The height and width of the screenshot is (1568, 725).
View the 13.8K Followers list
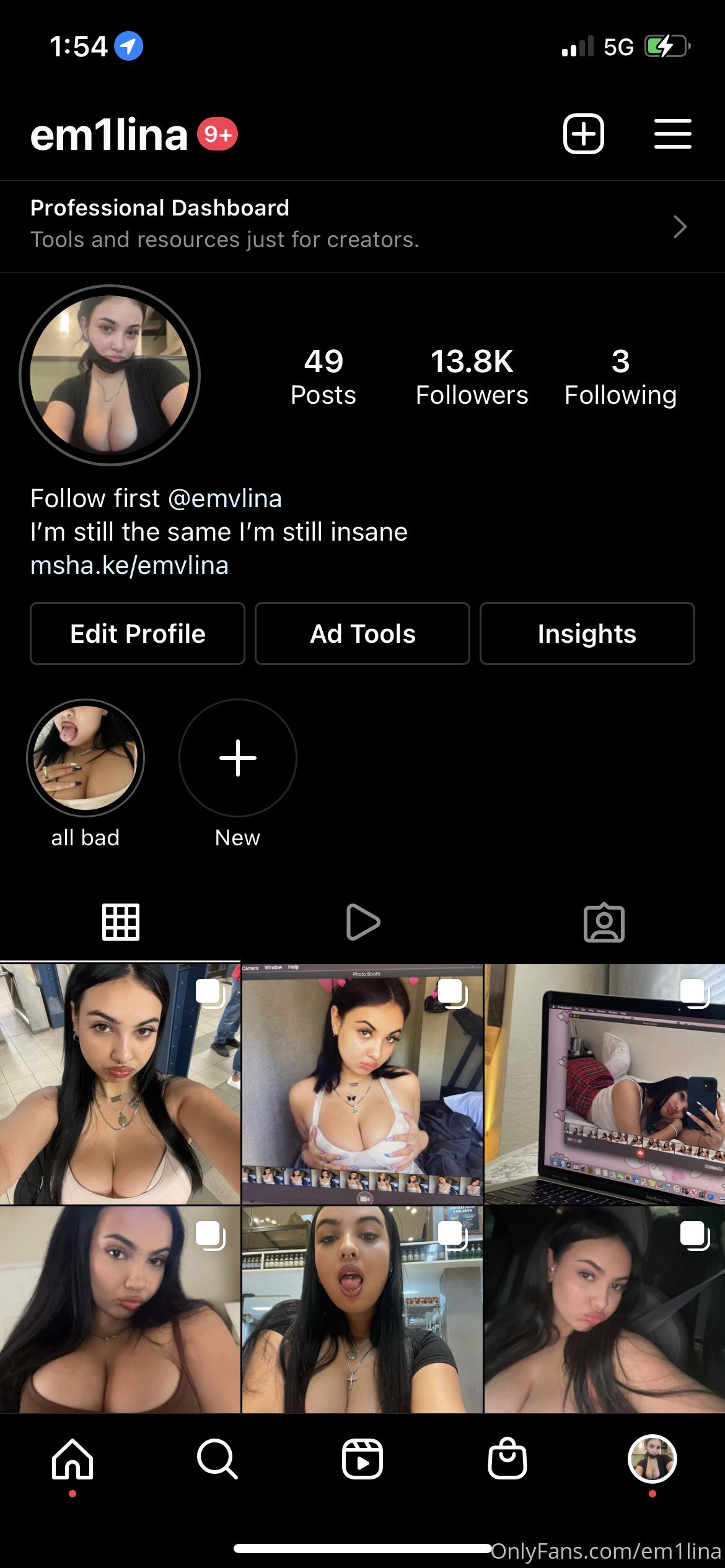(x=472, y=377)
